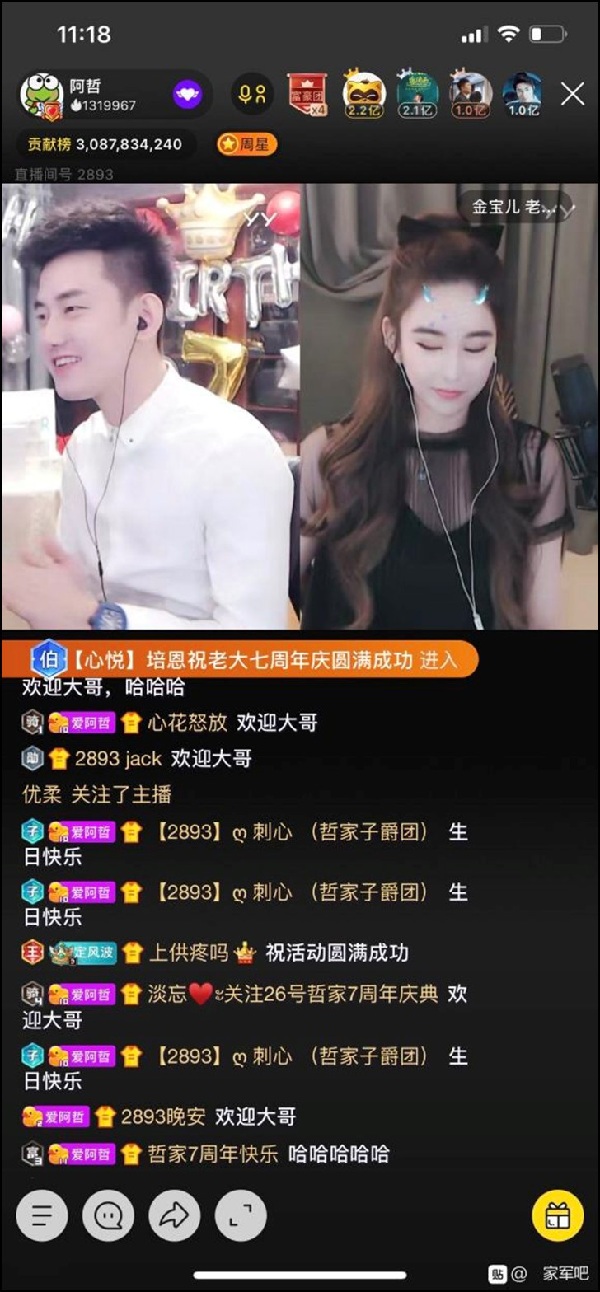
Task: Open the gift panel
Action: pyautogui.click(x=557, y=1216)
